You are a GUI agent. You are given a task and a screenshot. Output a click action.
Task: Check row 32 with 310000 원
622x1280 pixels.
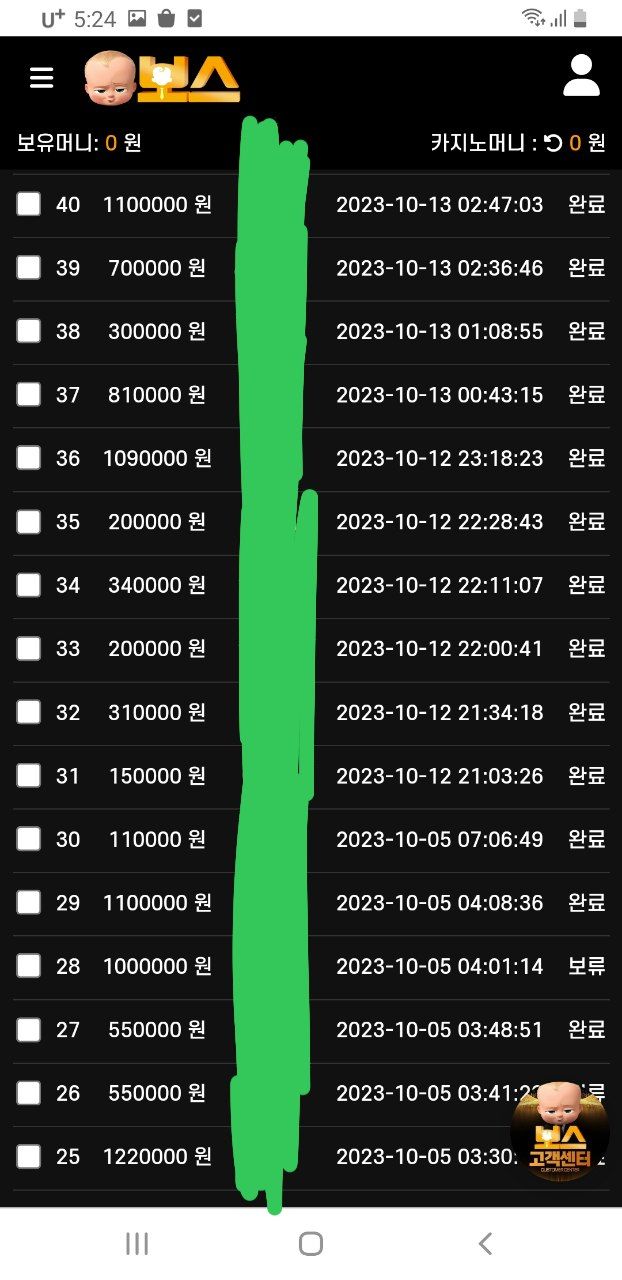(29, 712)
